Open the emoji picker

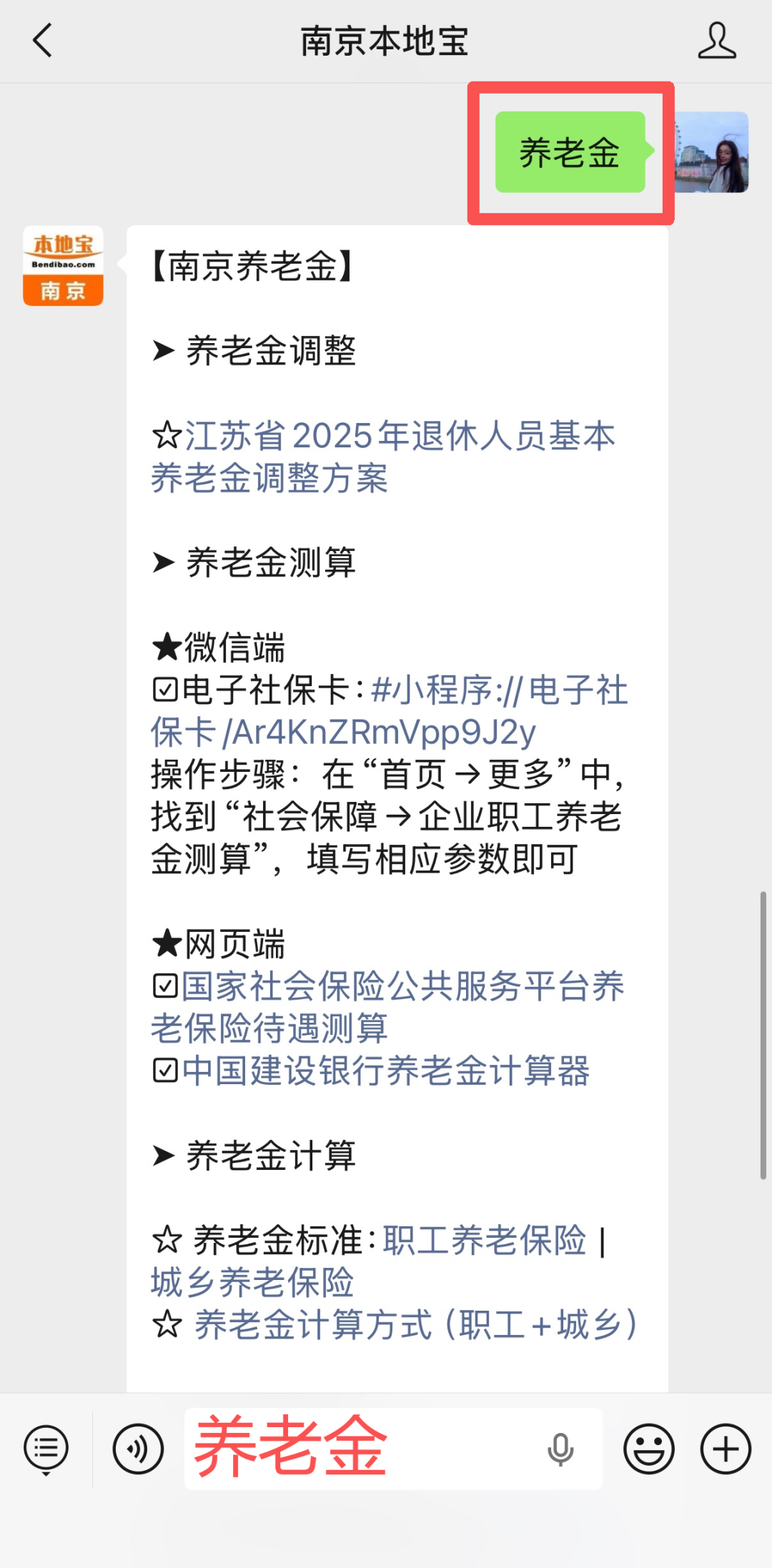pyautogui.click(x=649, y=1449)
